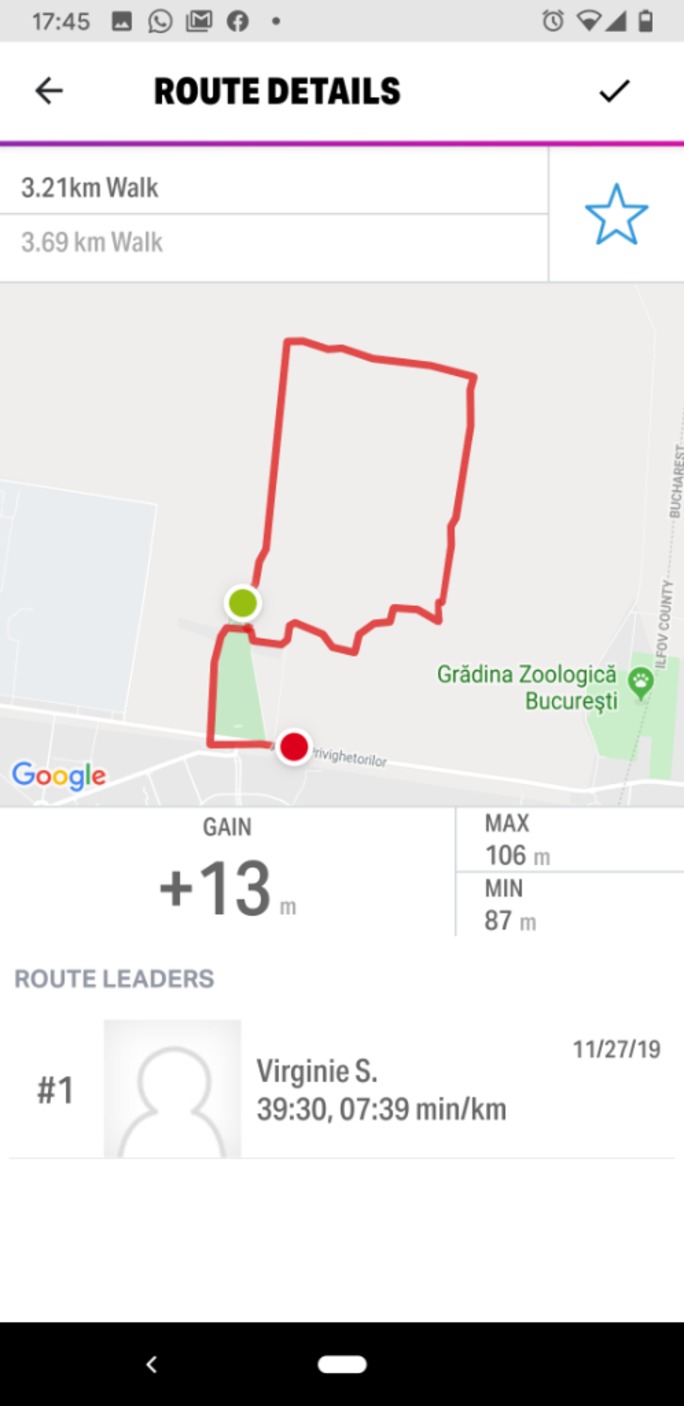Open Virginie S. route leader entry
Image resolution: width=684 pixels, height=1406 pixels.
tap(380, 1089)
